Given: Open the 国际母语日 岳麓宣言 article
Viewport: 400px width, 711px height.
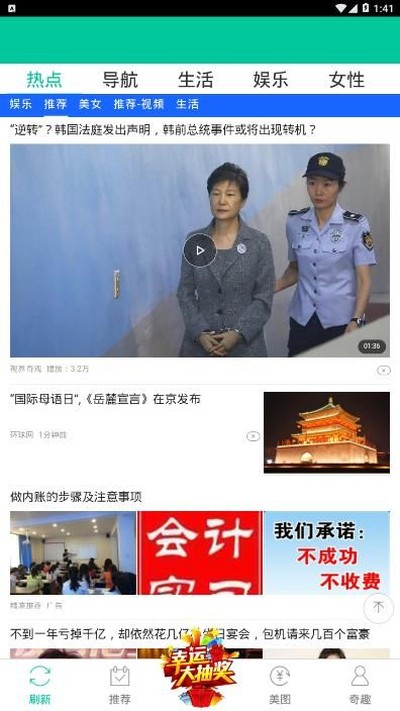Looking at the screenshot, I should click(105, 399).
